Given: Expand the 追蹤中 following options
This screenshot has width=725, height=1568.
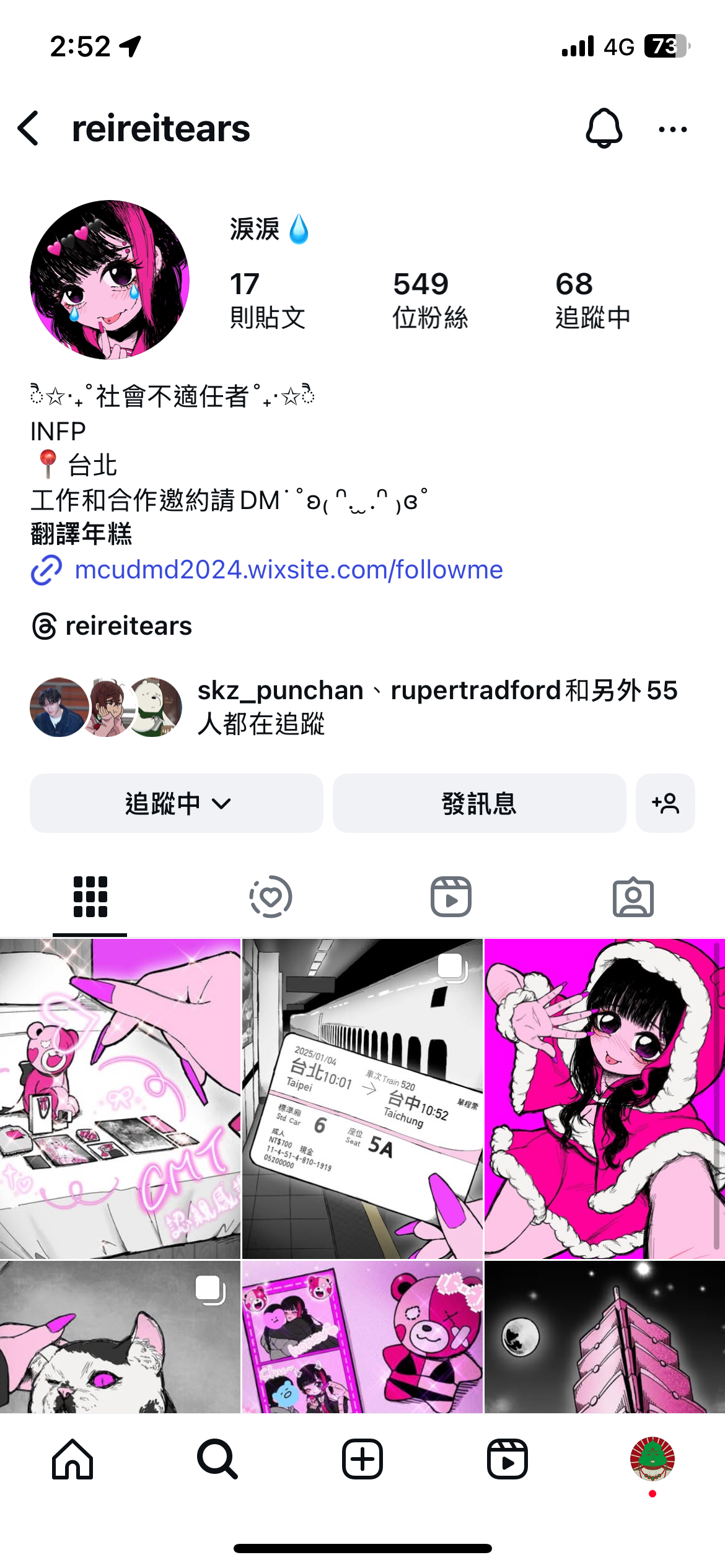Looking at the screenshot, I should coord(177,803).
